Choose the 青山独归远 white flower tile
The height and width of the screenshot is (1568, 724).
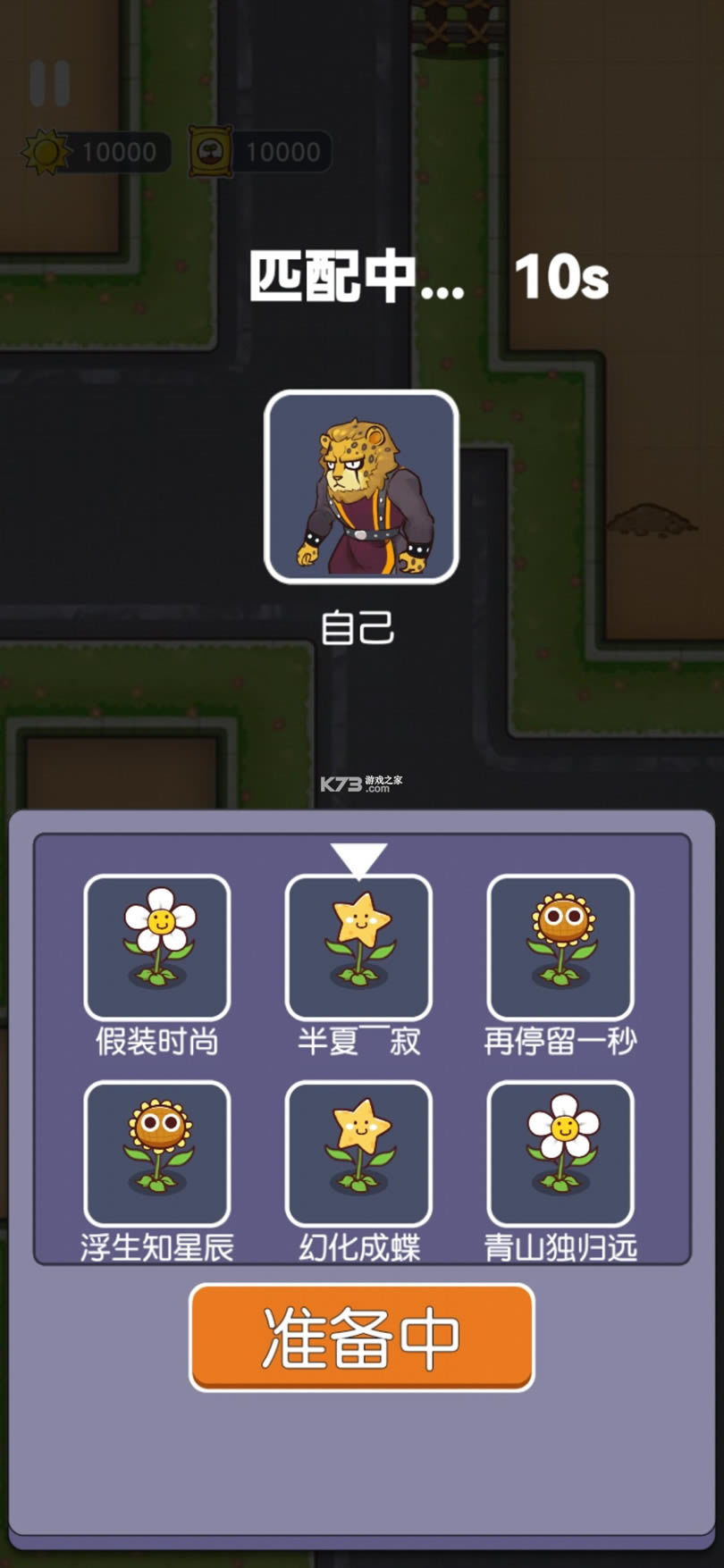pos(560,1153)
